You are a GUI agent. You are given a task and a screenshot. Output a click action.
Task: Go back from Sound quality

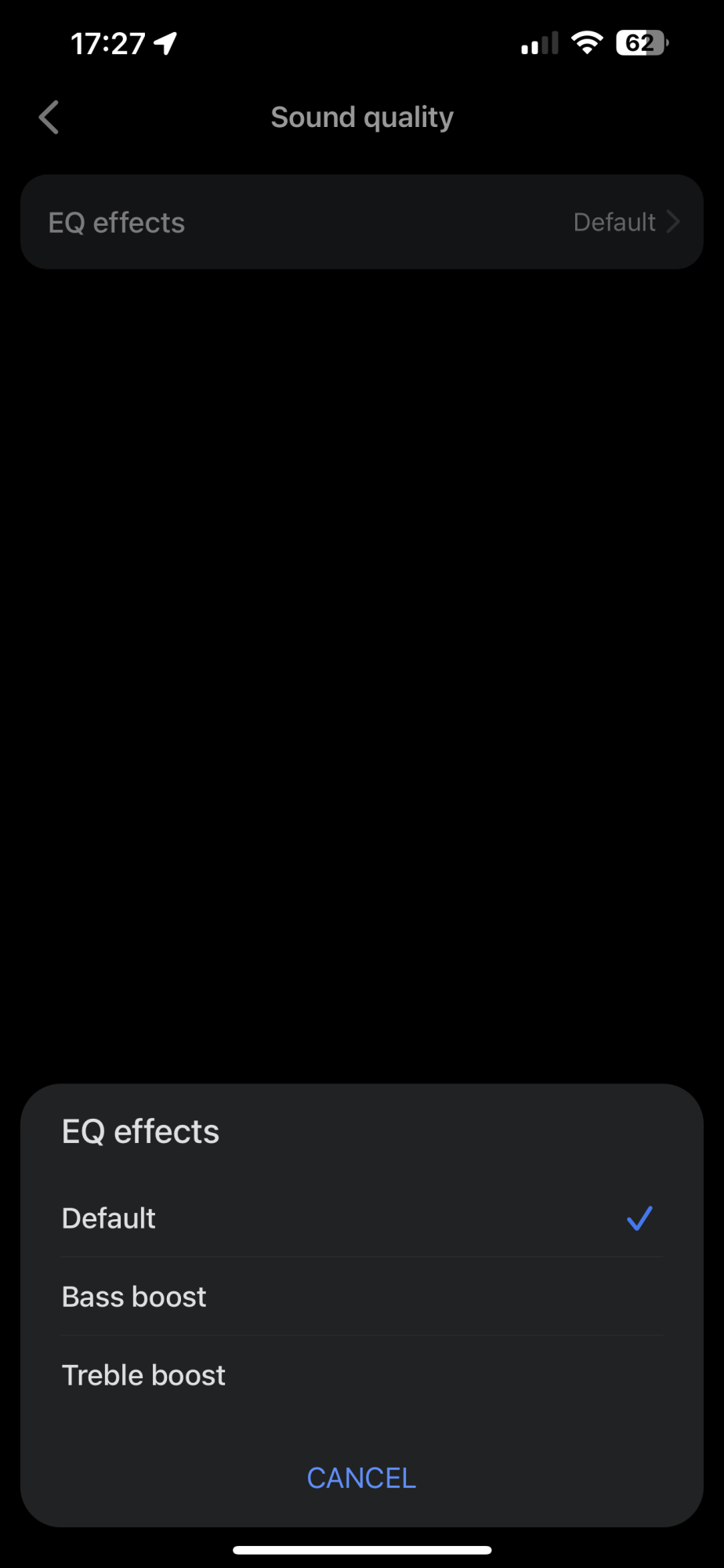(x=49, y=118)
